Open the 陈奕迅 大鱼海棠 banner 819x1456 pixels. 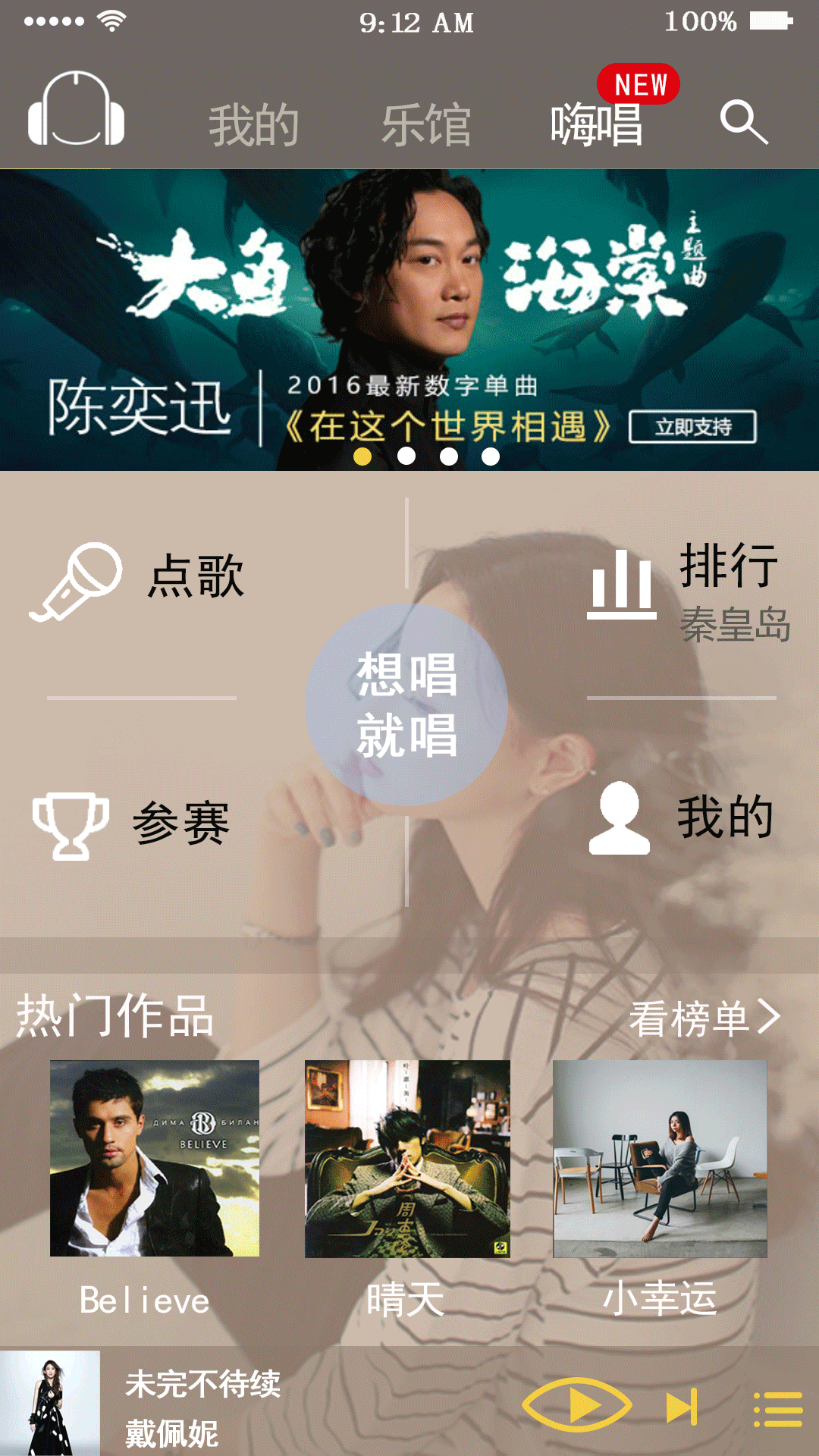pos(409,303)
